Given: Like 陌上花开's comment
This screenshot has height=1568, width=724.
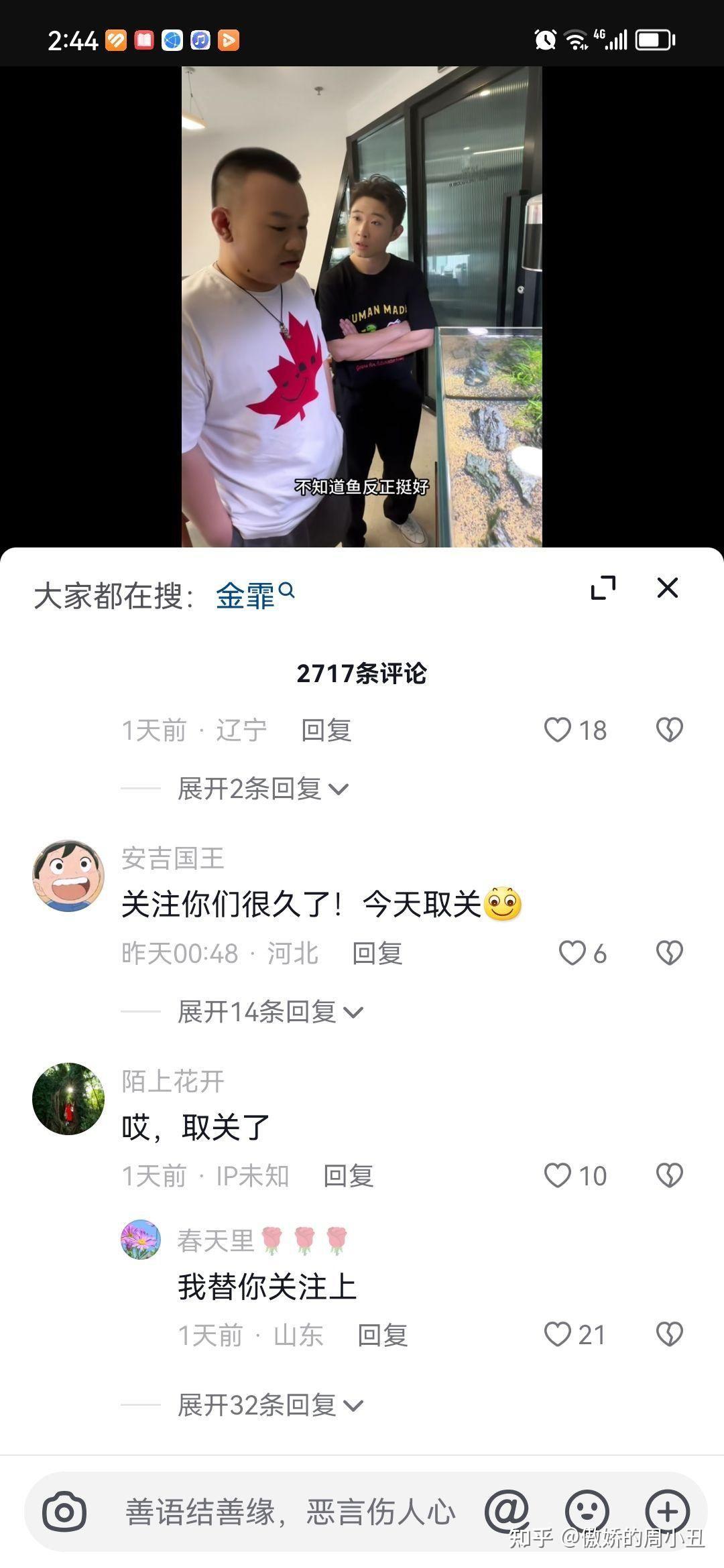Looking at the screenshot, I should point(558,1175).
